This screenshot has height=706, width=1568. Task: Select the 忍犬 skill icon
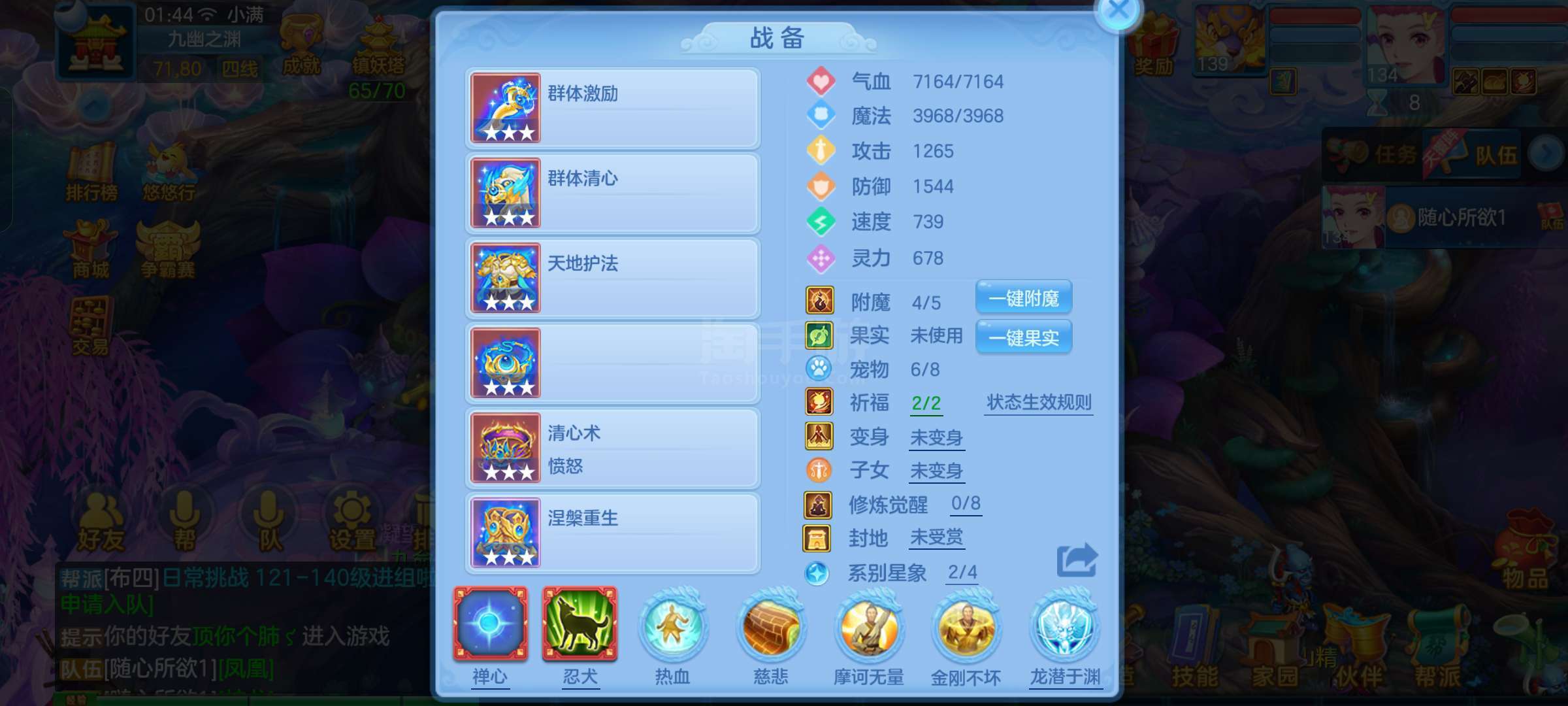point(580,624)
